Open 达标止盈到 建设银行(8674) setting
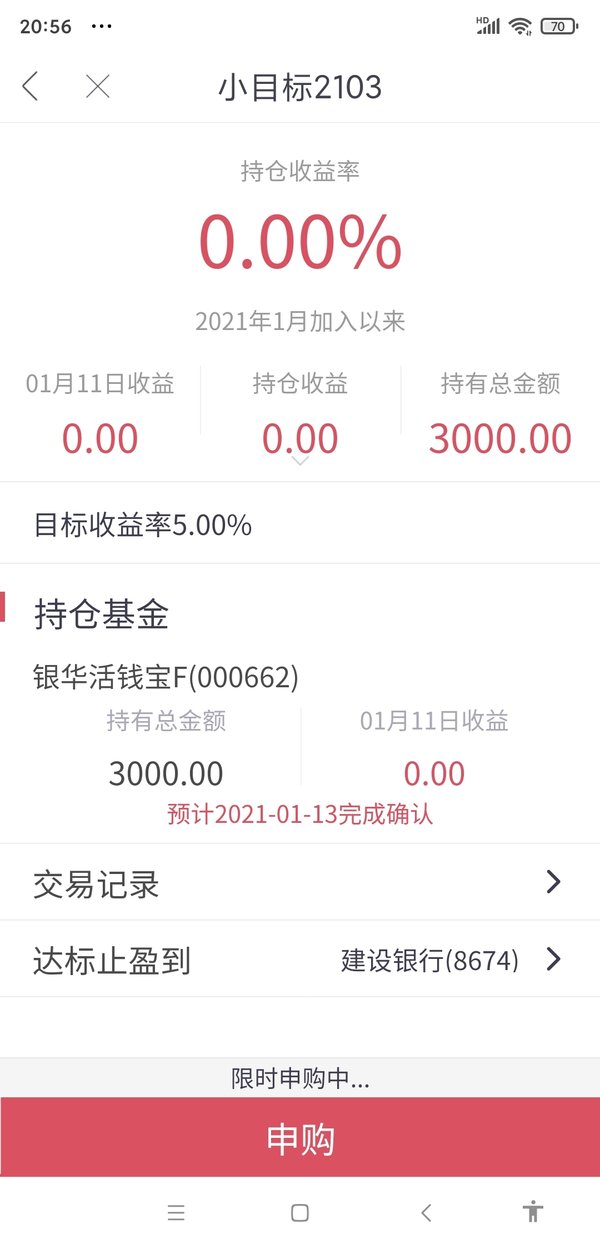The height and width of the screenshot is (1249, 600). coord(300,960)
